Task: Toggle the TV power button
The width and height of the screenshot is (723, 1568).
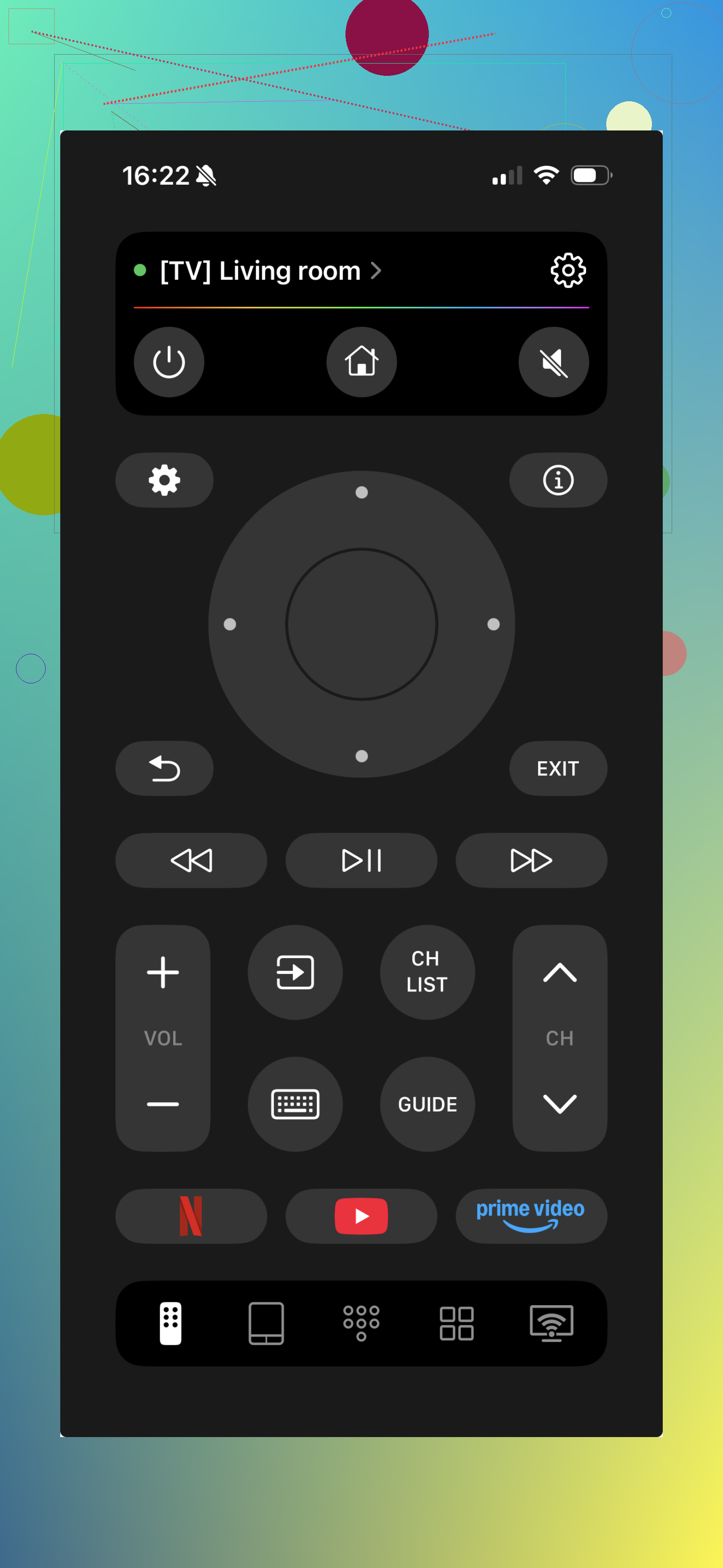Action: pos(169,362)
